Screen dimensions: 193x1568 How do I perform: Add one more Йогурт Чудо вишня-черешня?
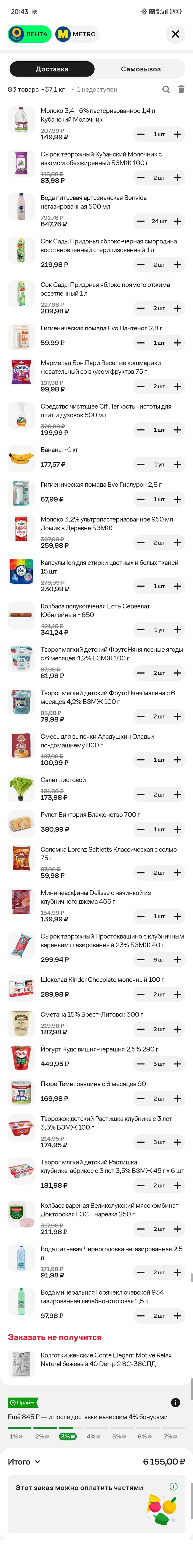click(177, 1063)
